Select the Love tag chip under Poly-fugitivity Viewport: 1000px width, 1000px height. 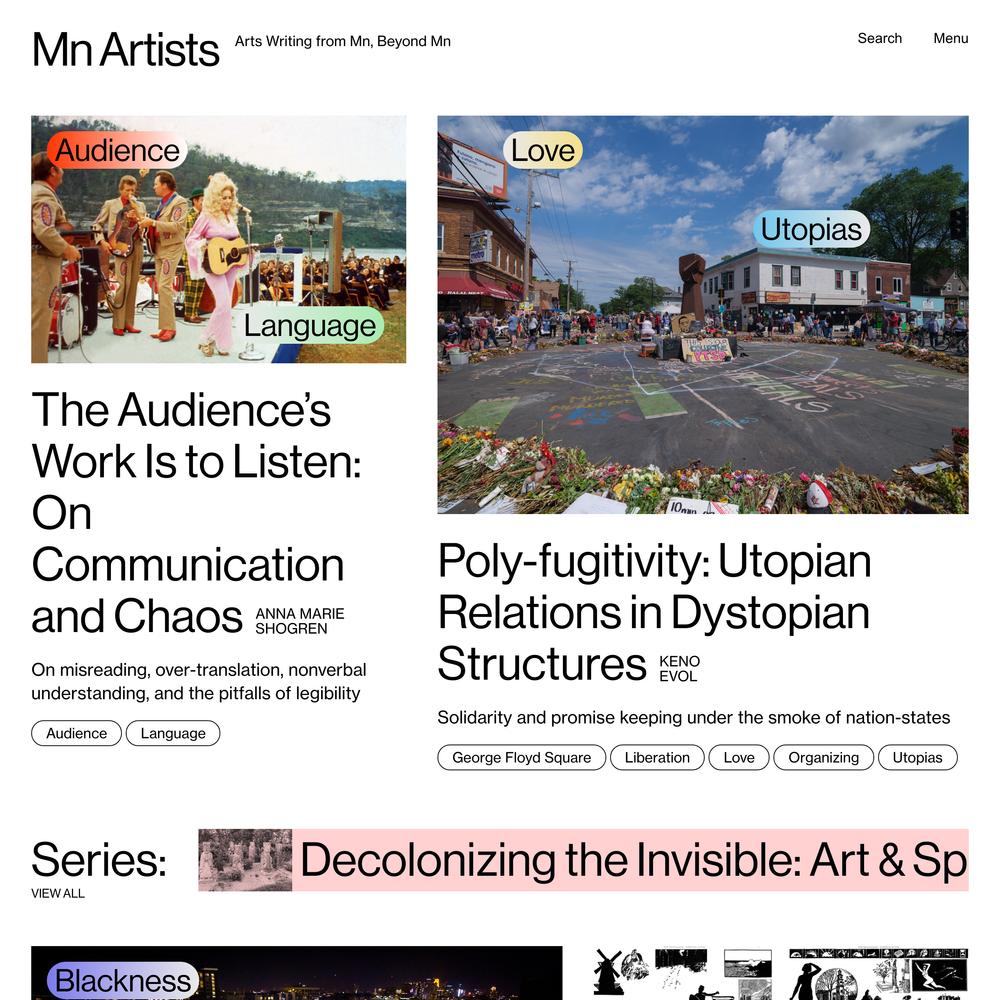[x=739, y=757]
